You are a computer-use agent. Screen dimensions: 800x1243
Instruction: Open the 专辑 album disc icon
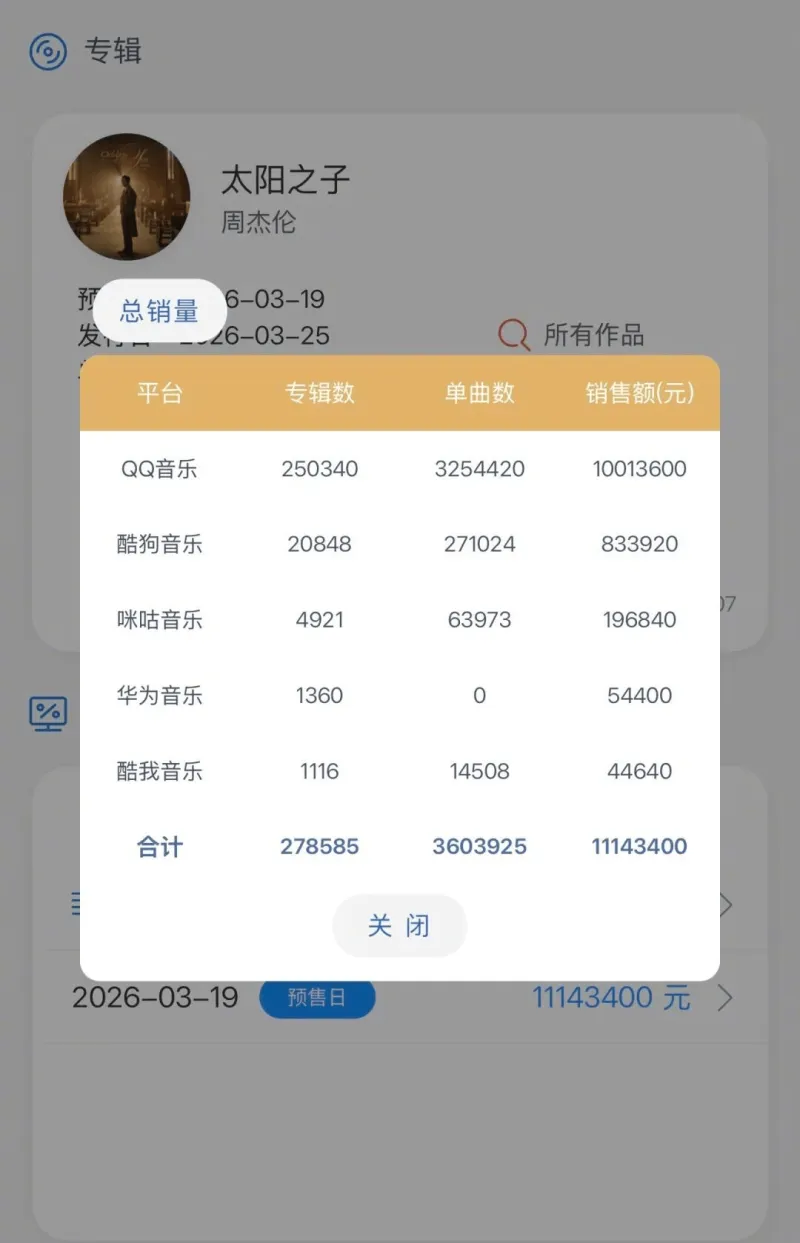[47, 51]
